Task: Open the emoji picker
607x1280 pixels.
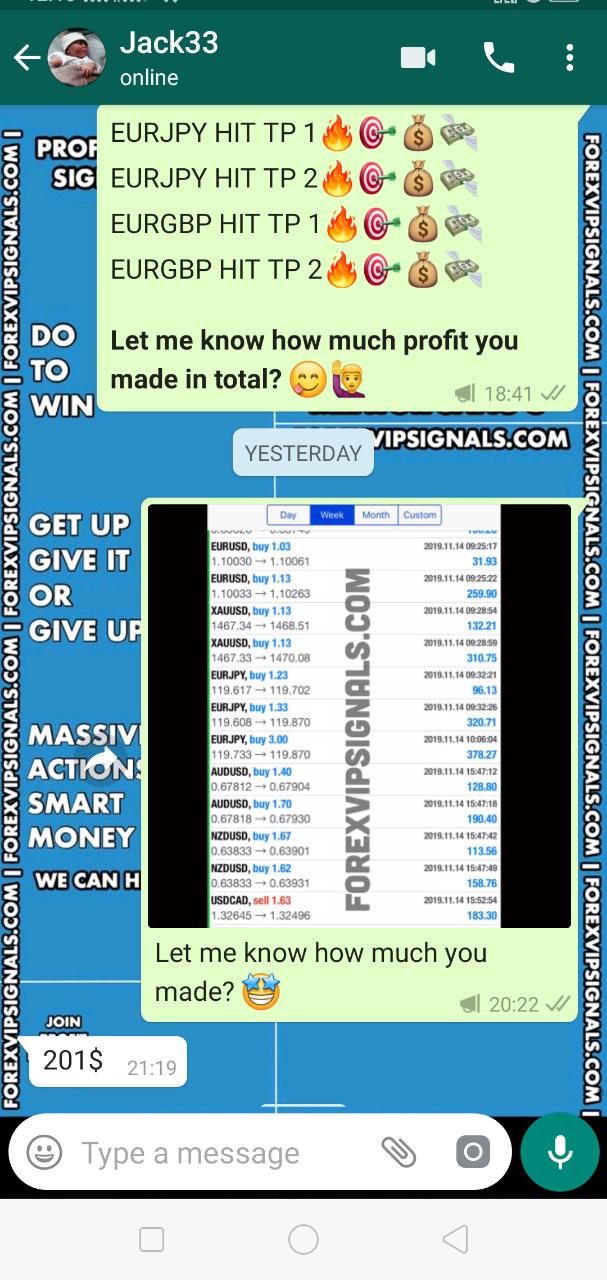Action: coord(44,1152)
